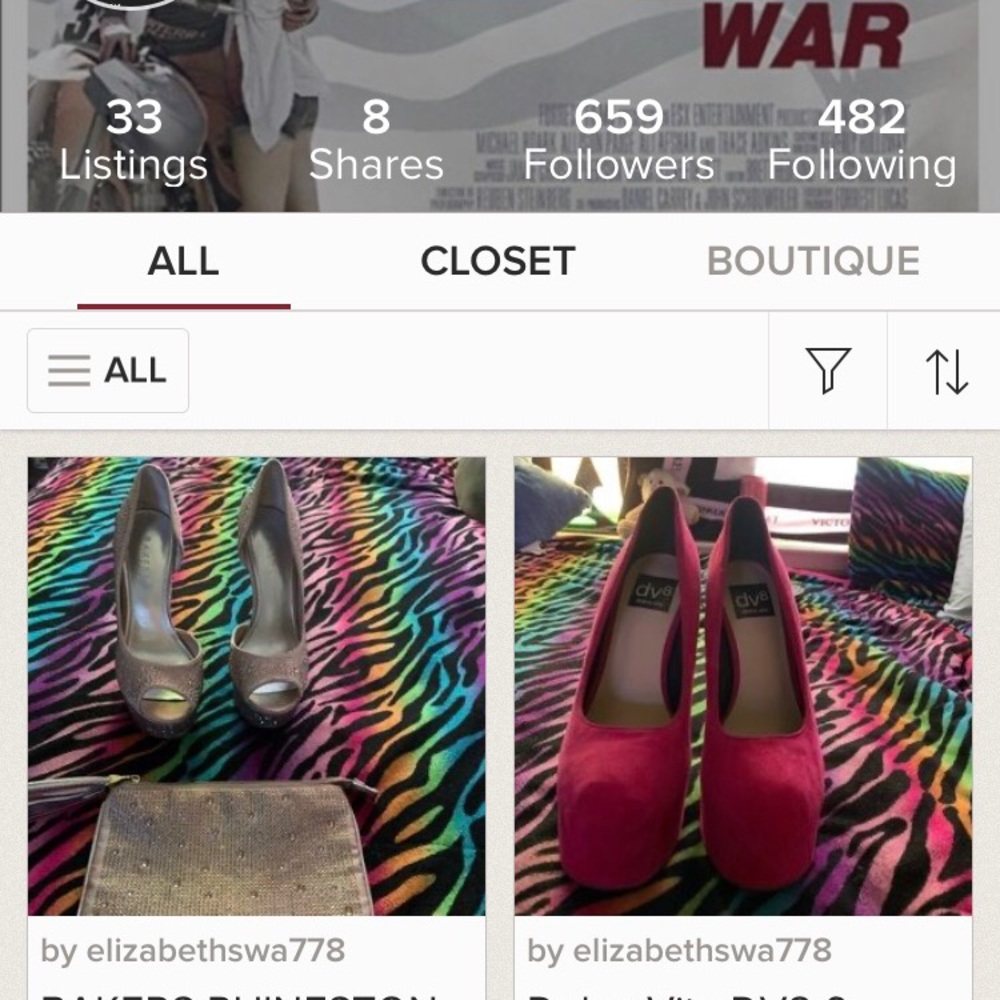Open the silver heels and clutch listing
Image resolution: width=1000 pixels, height=1000 pixels.
[x=256, y=685]
